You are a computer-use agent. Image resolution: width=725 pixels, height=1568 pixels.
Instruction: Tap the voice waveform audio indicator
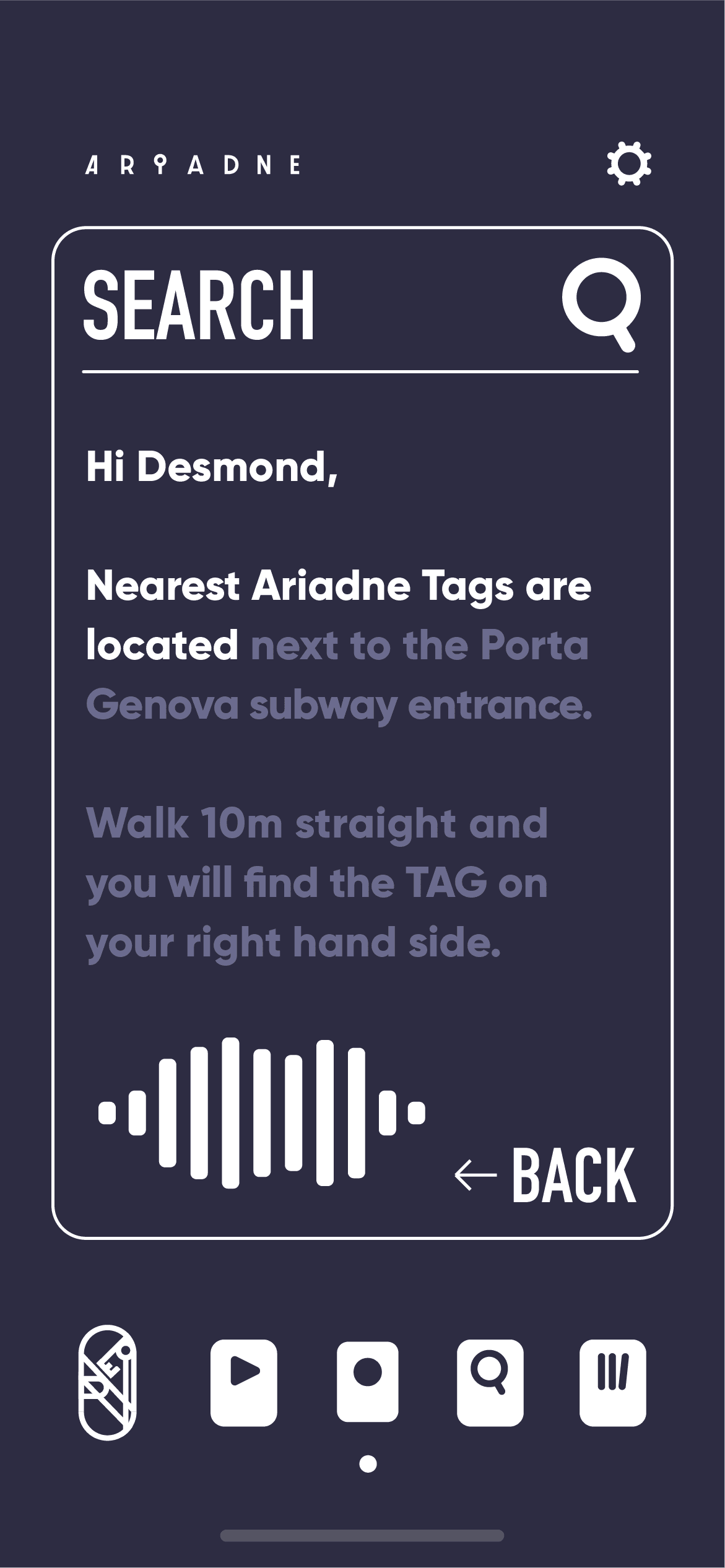(x=262, y=1112)
